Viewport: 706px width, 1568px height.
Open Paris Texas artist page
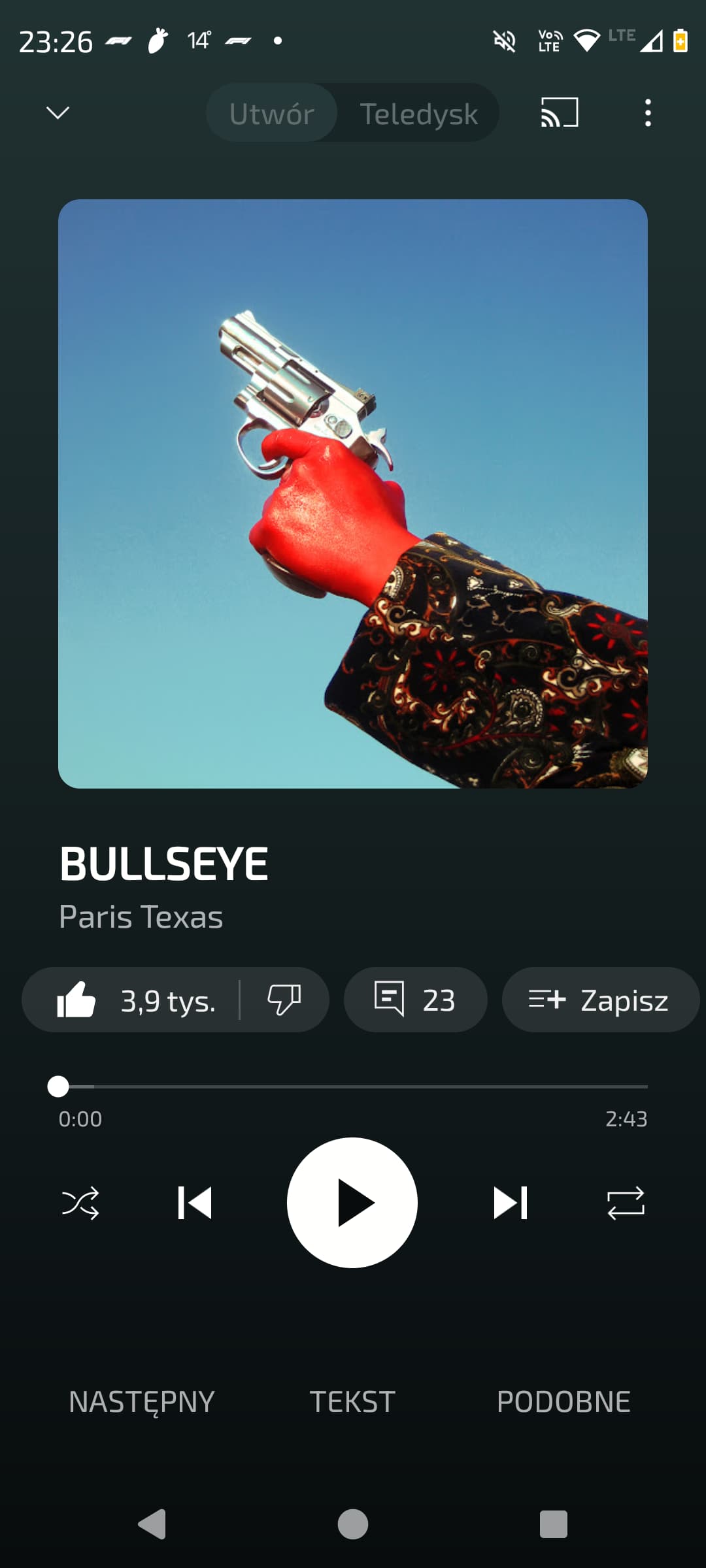141,917
